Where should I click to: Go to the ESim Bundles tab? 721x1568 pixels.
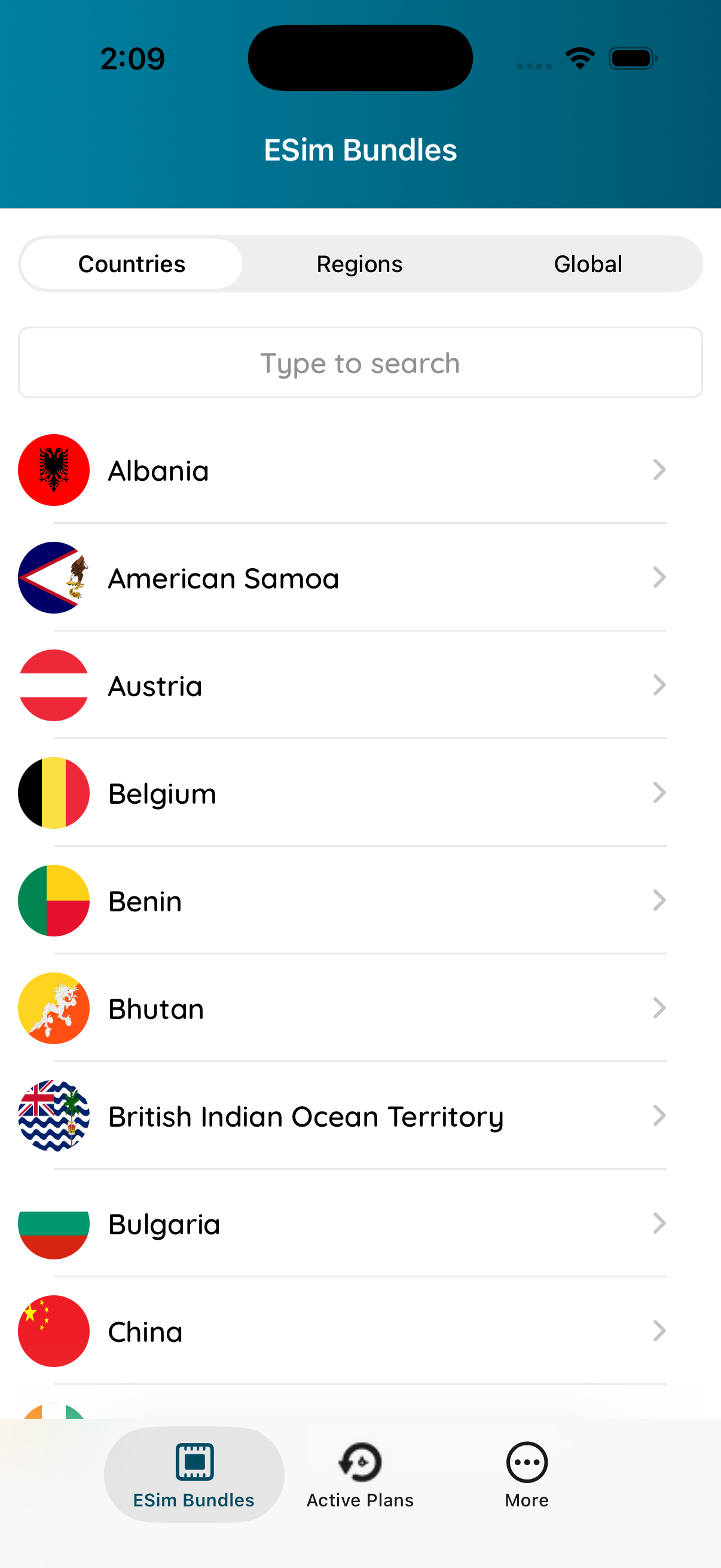pos(194,1475)
